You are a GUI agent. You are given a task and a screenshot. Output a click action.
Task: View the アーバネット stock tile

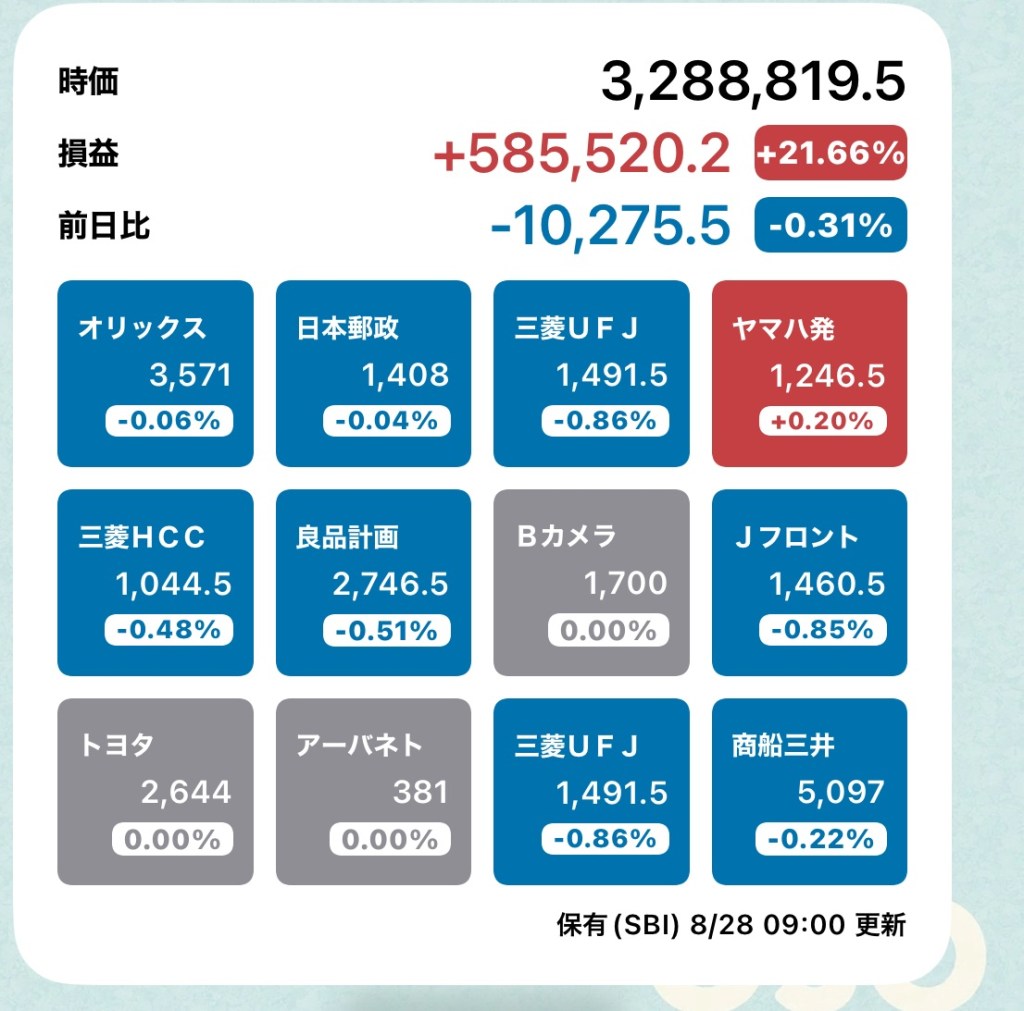[373, 791]
